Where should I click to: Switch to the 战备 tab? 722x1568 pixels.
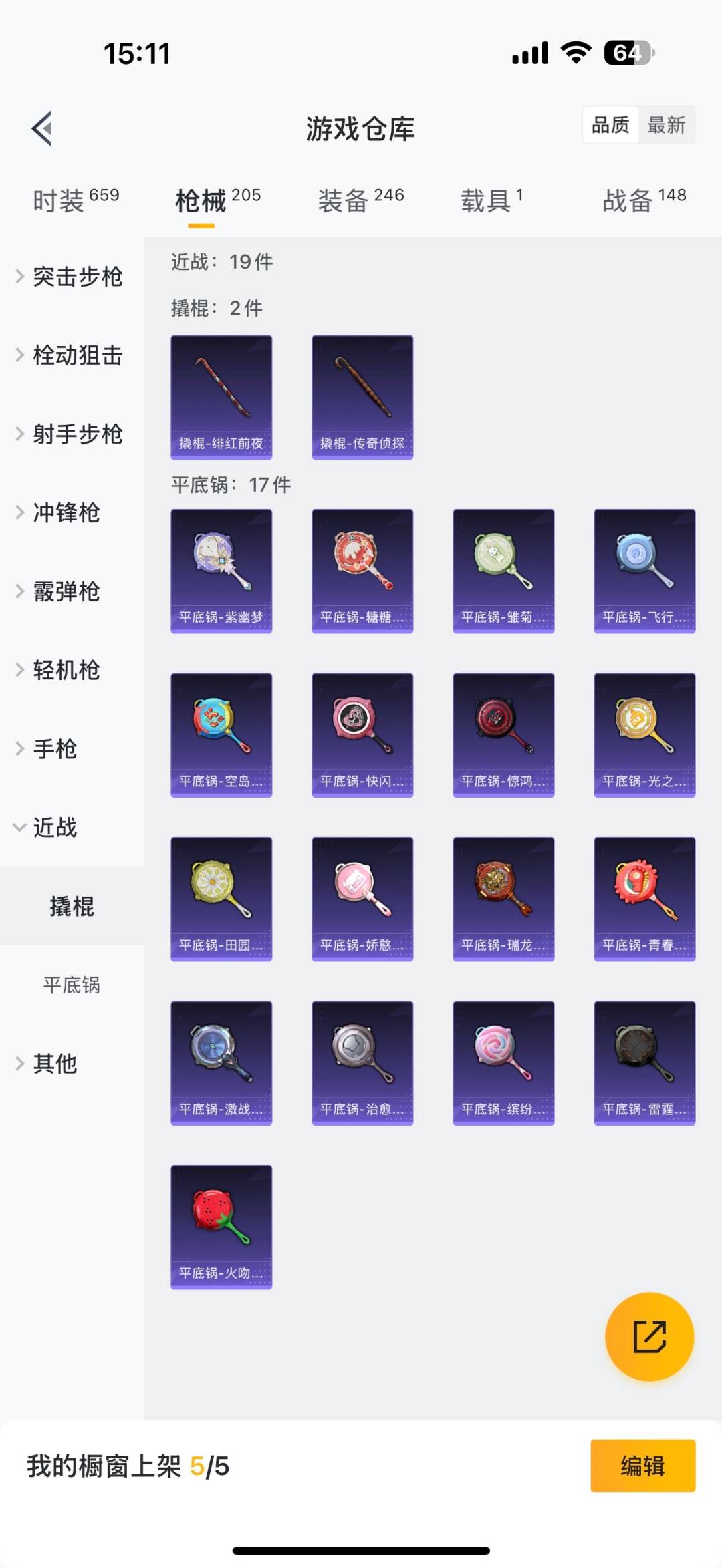coord(644,200)
